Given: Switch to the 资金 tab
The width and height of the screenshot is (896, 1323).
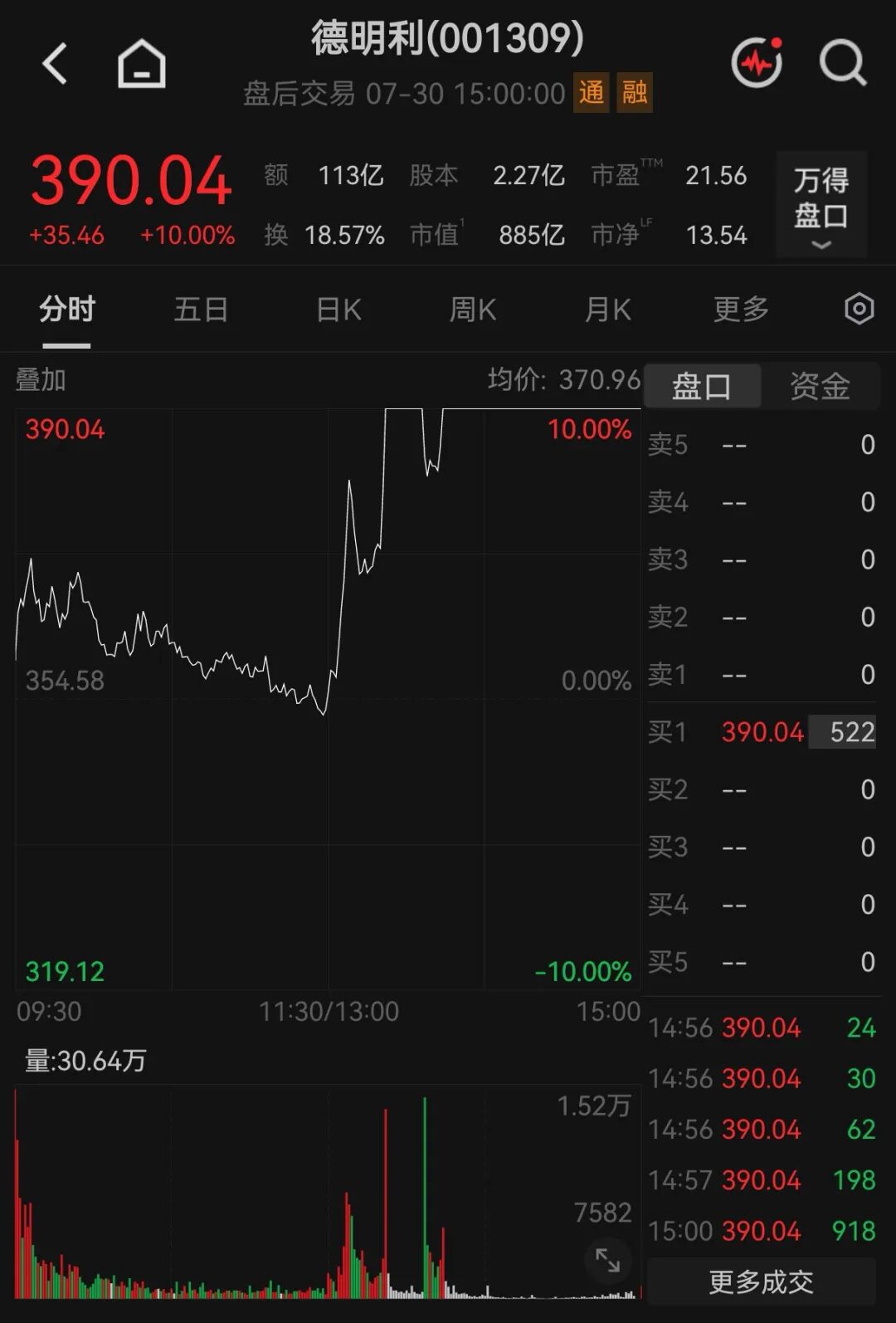Looking at the screenshot, I should click(820, 386).
